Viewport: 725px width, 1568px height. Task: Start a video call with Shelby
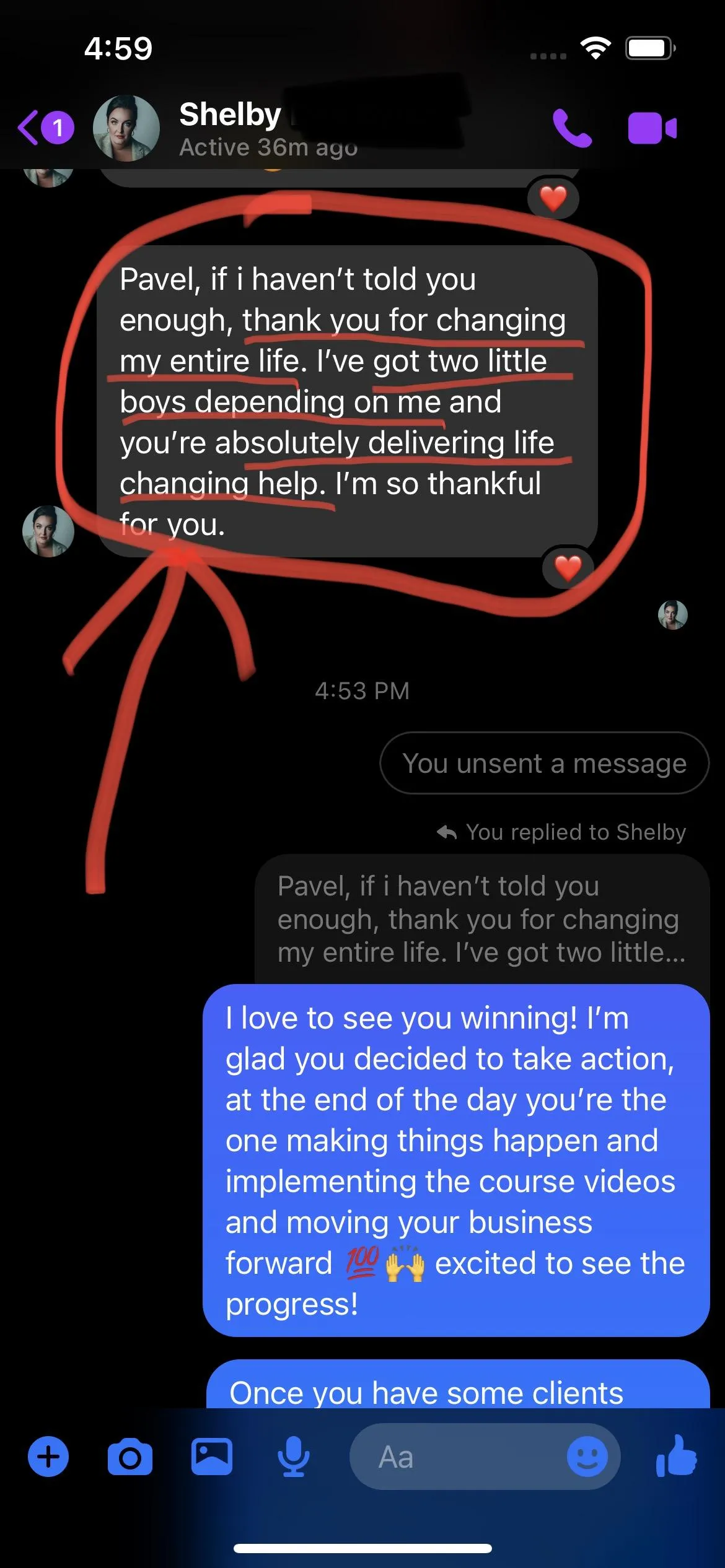(652, 128)
